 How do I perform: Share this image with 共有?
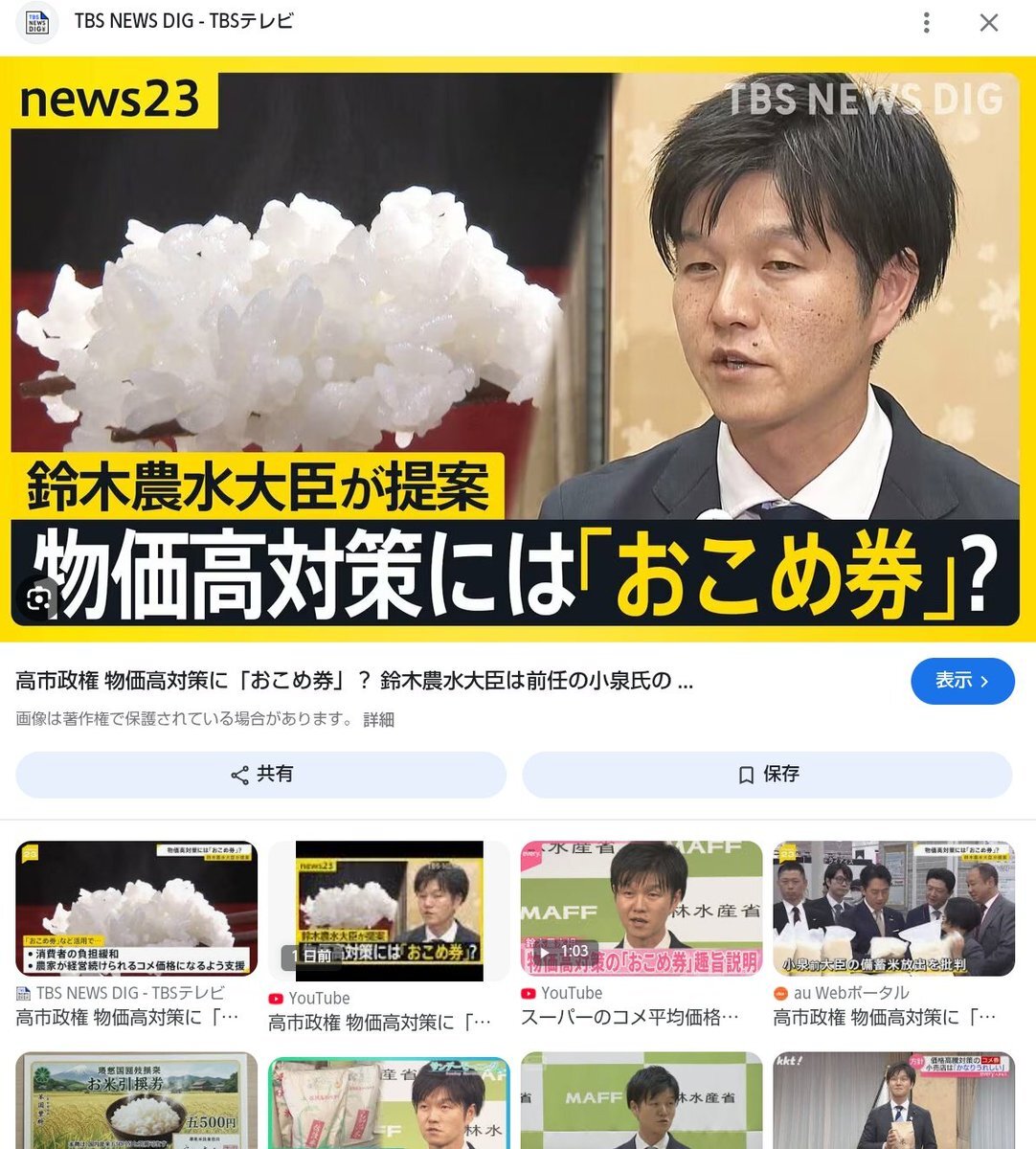point(260,775)
